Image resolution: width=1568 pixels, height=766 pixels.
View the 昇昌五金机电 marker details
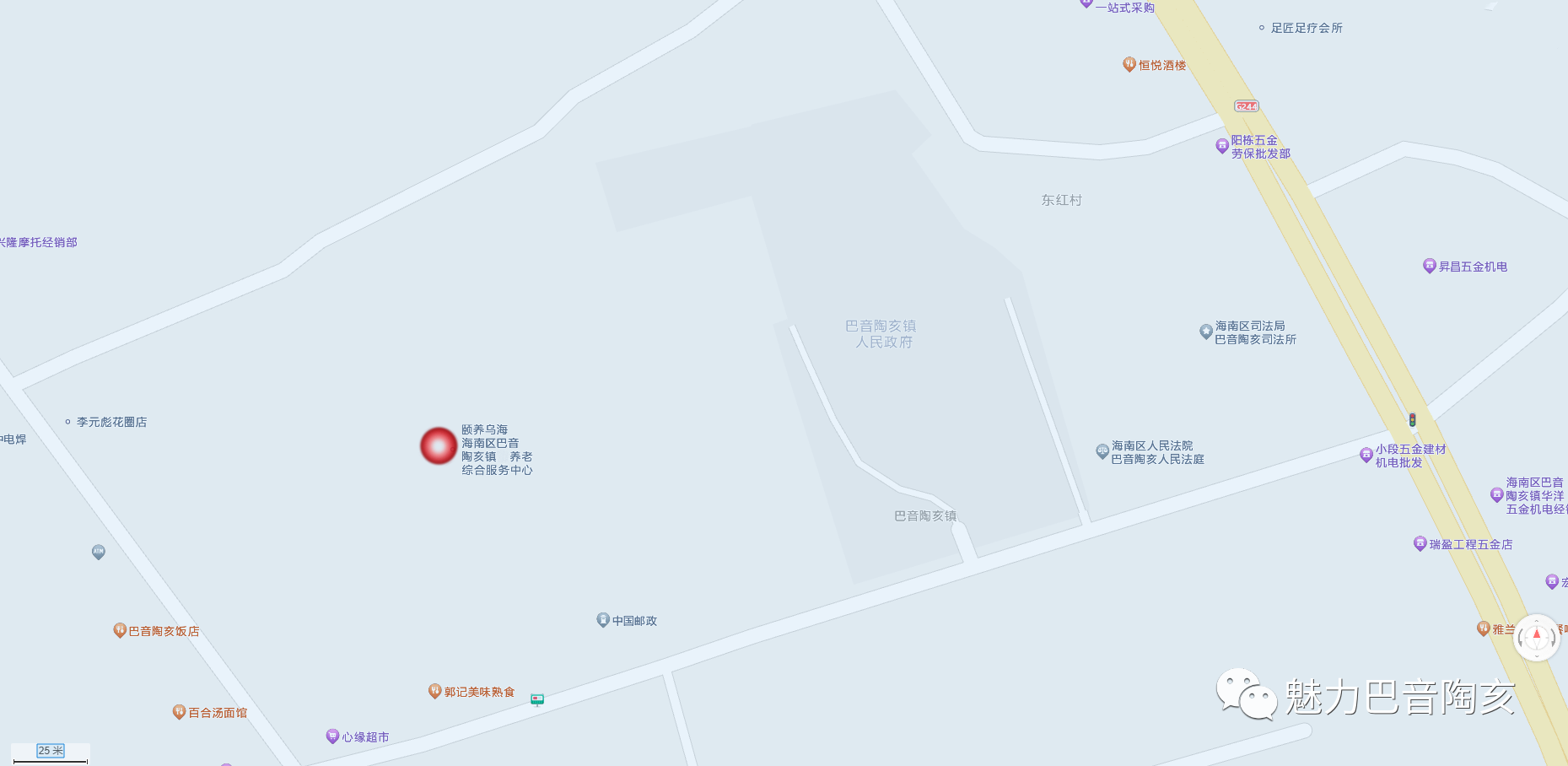[x=1430, y=266]
